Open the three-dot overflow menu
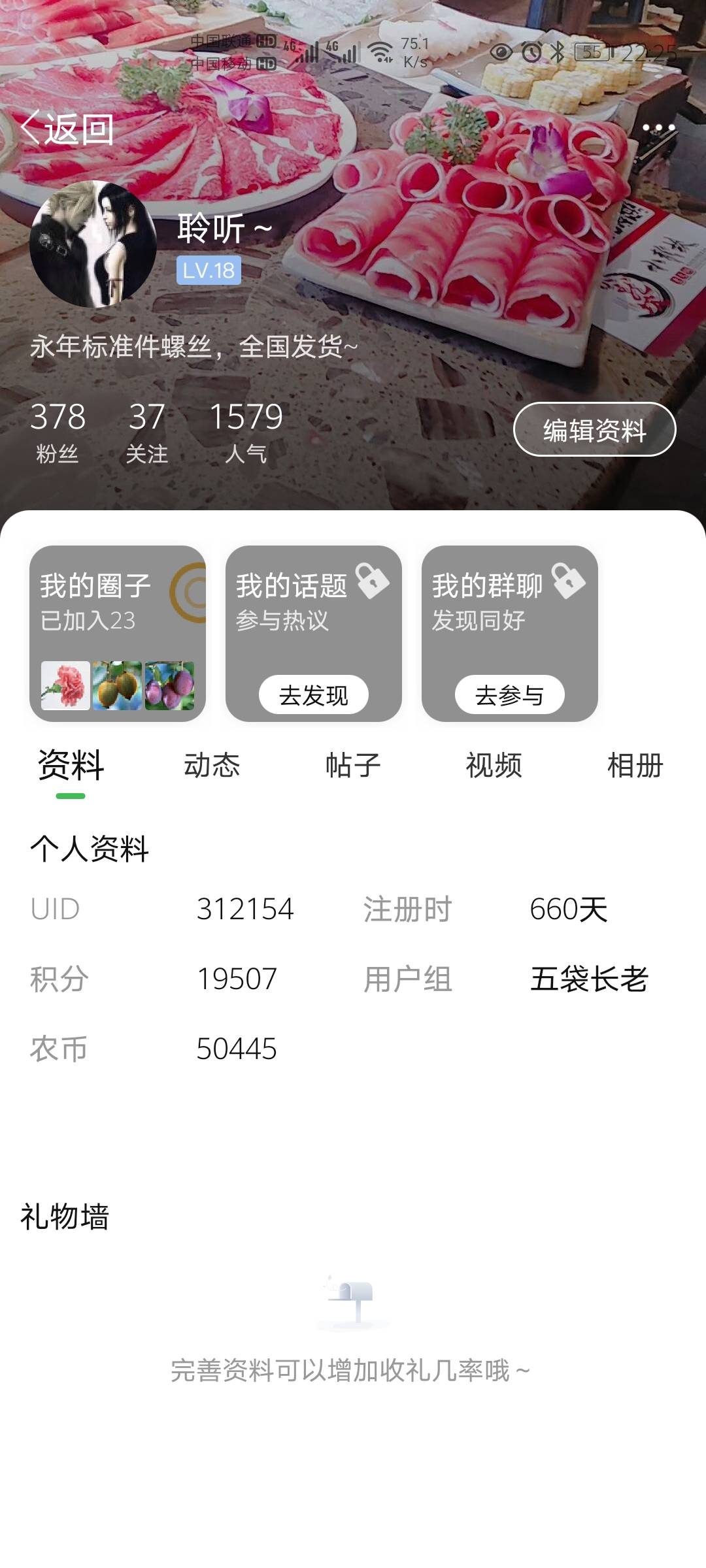 pos(658,127)
